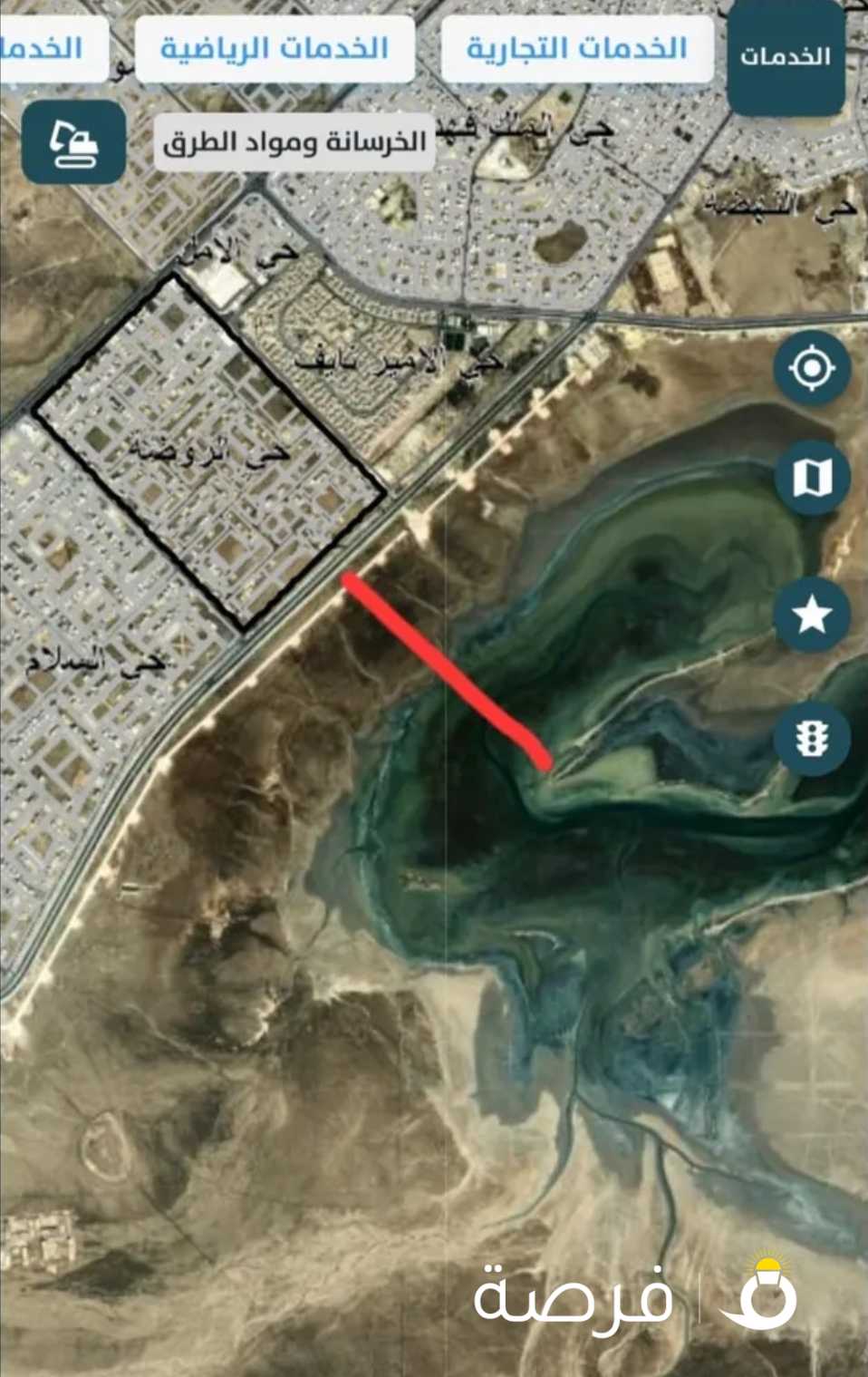Tap the traffic light icon

coord(811,738)
